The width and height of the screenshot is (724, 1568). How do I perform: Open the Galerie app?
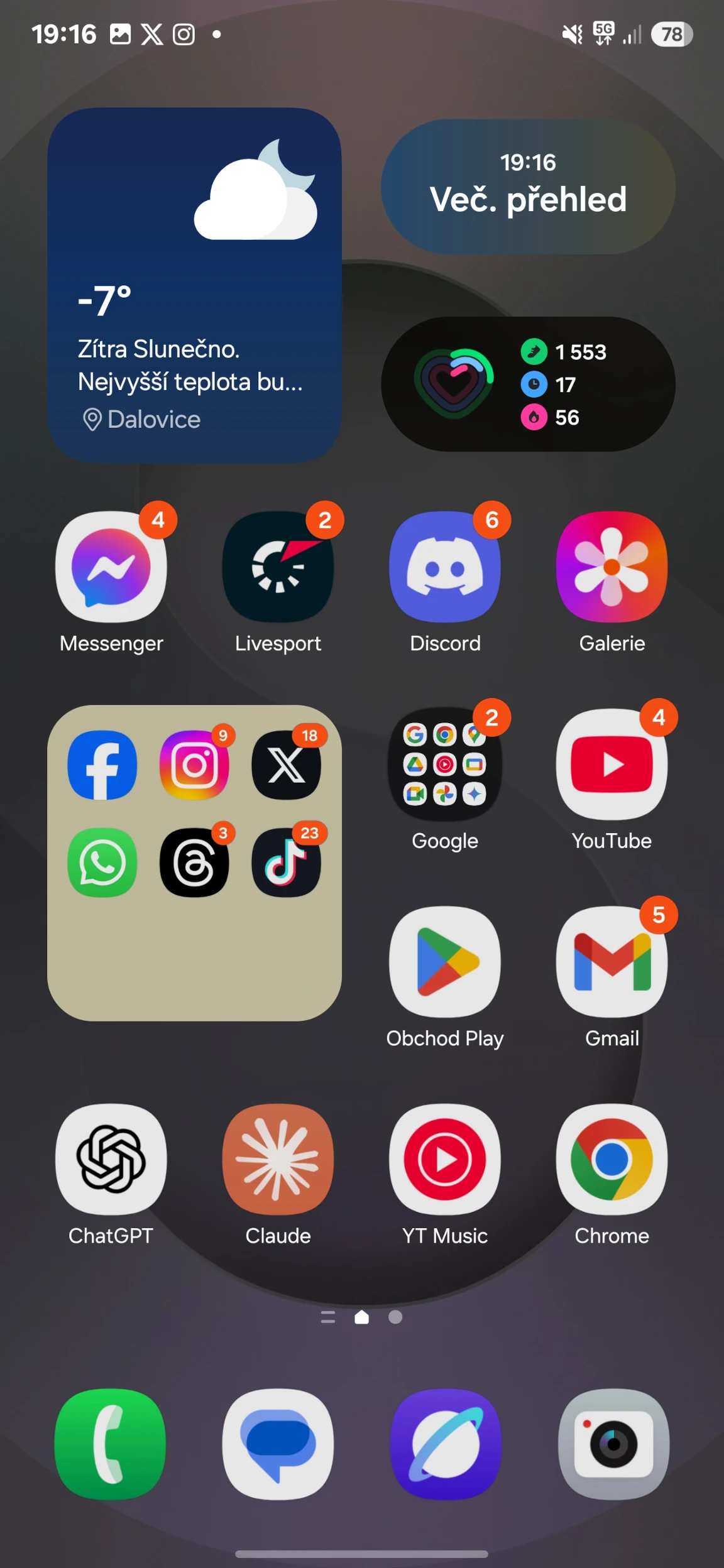coord(612,567)
